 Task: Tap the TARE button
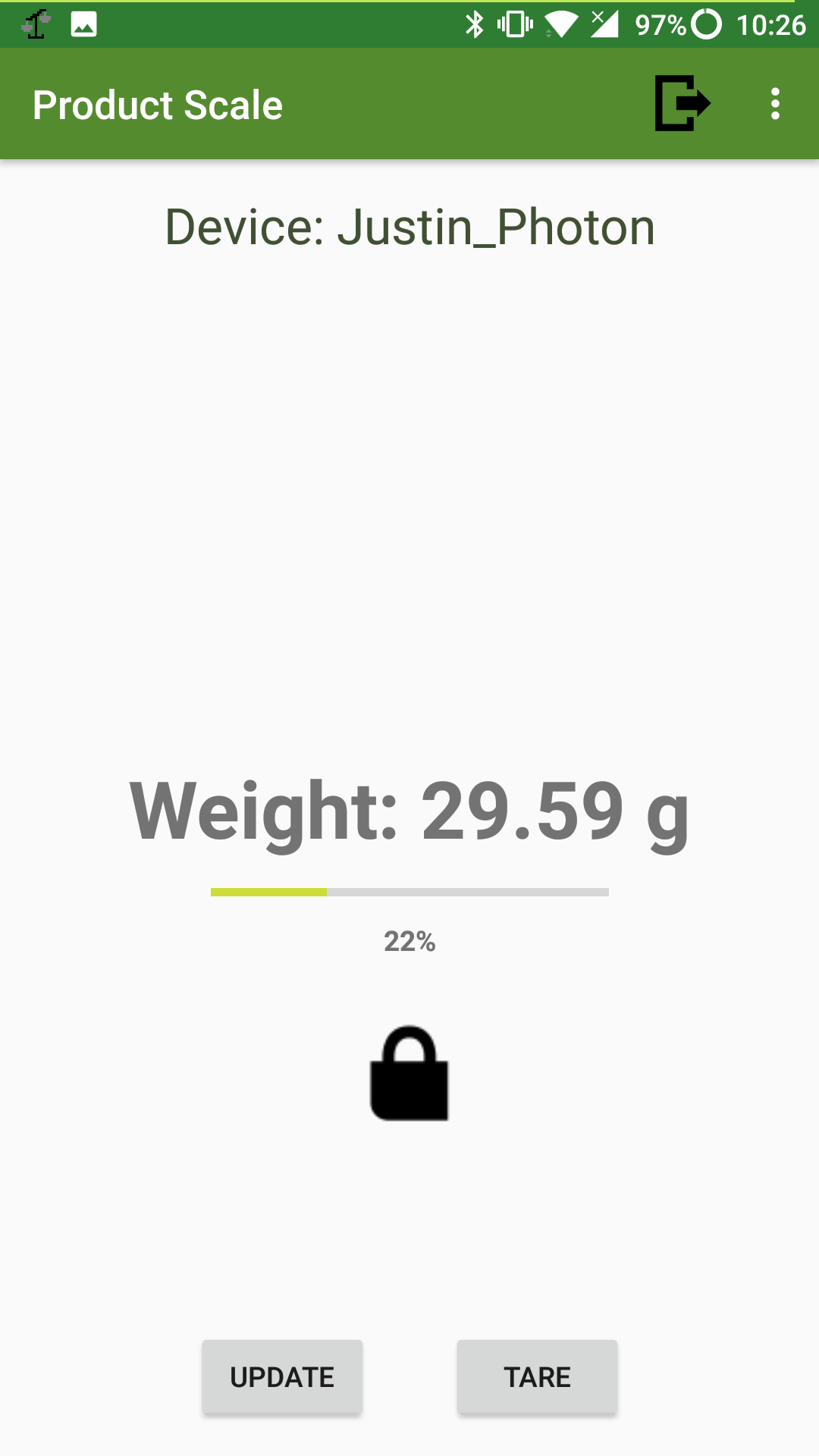537,1376
